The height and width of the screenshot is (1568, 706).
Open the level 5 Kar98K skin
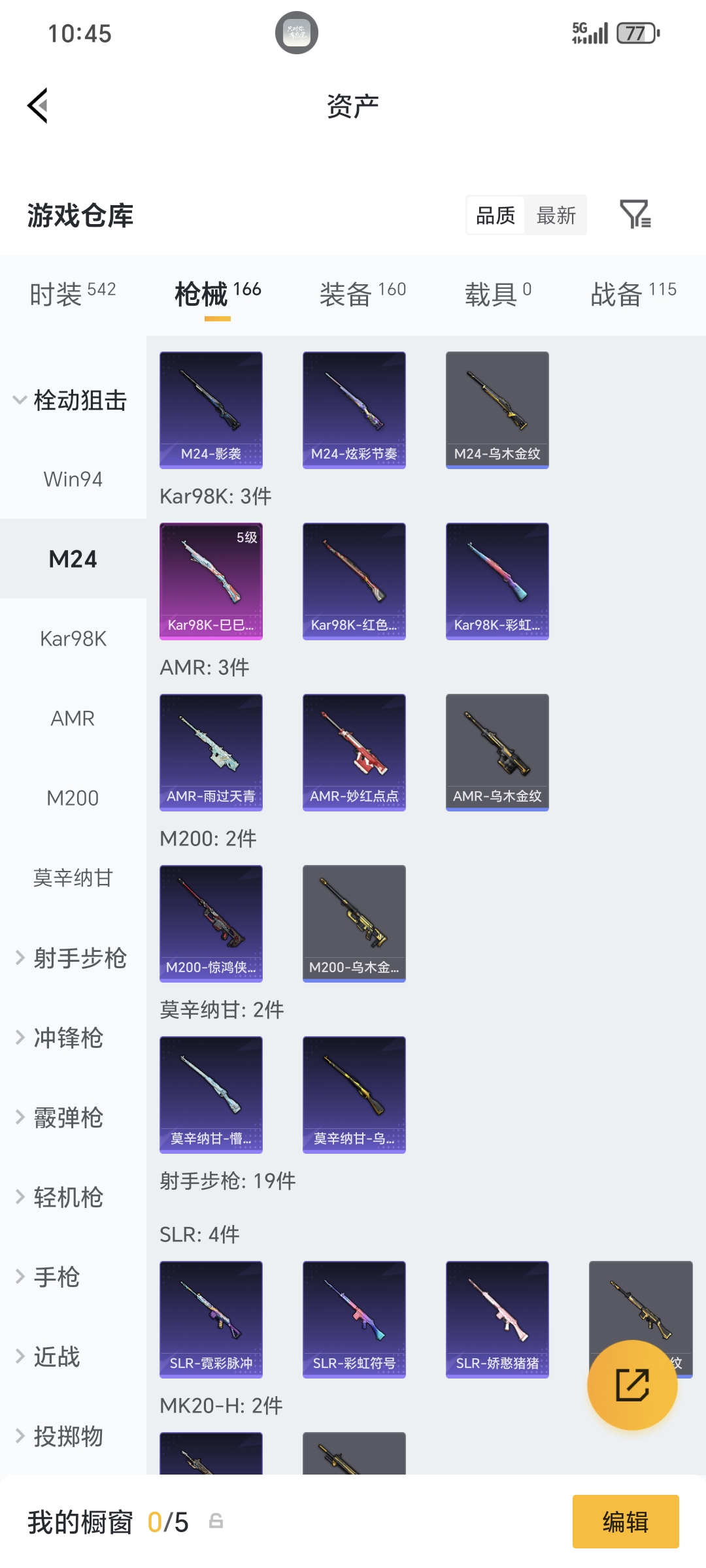point(211,581)
